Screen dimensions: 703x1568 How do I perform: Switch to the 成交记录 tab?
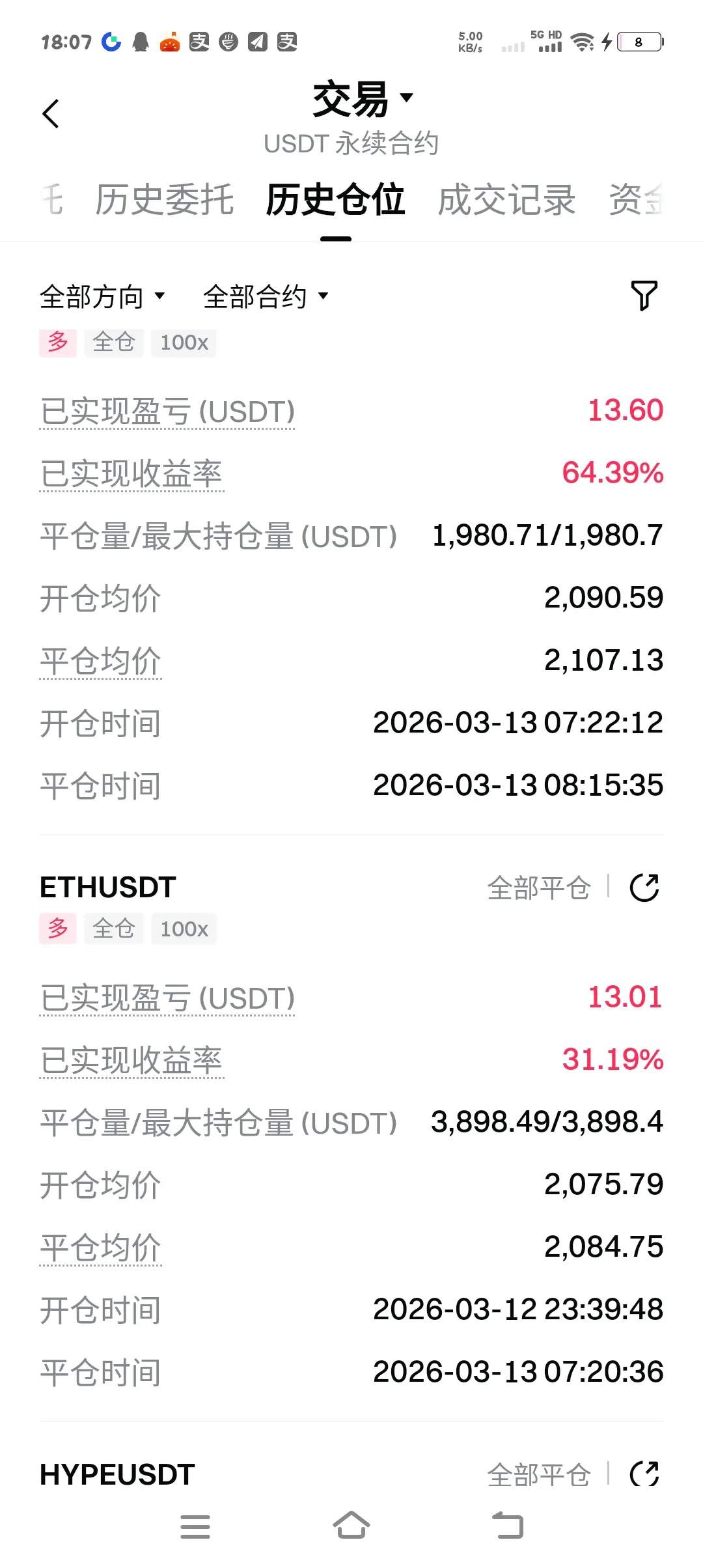(506, 199)
